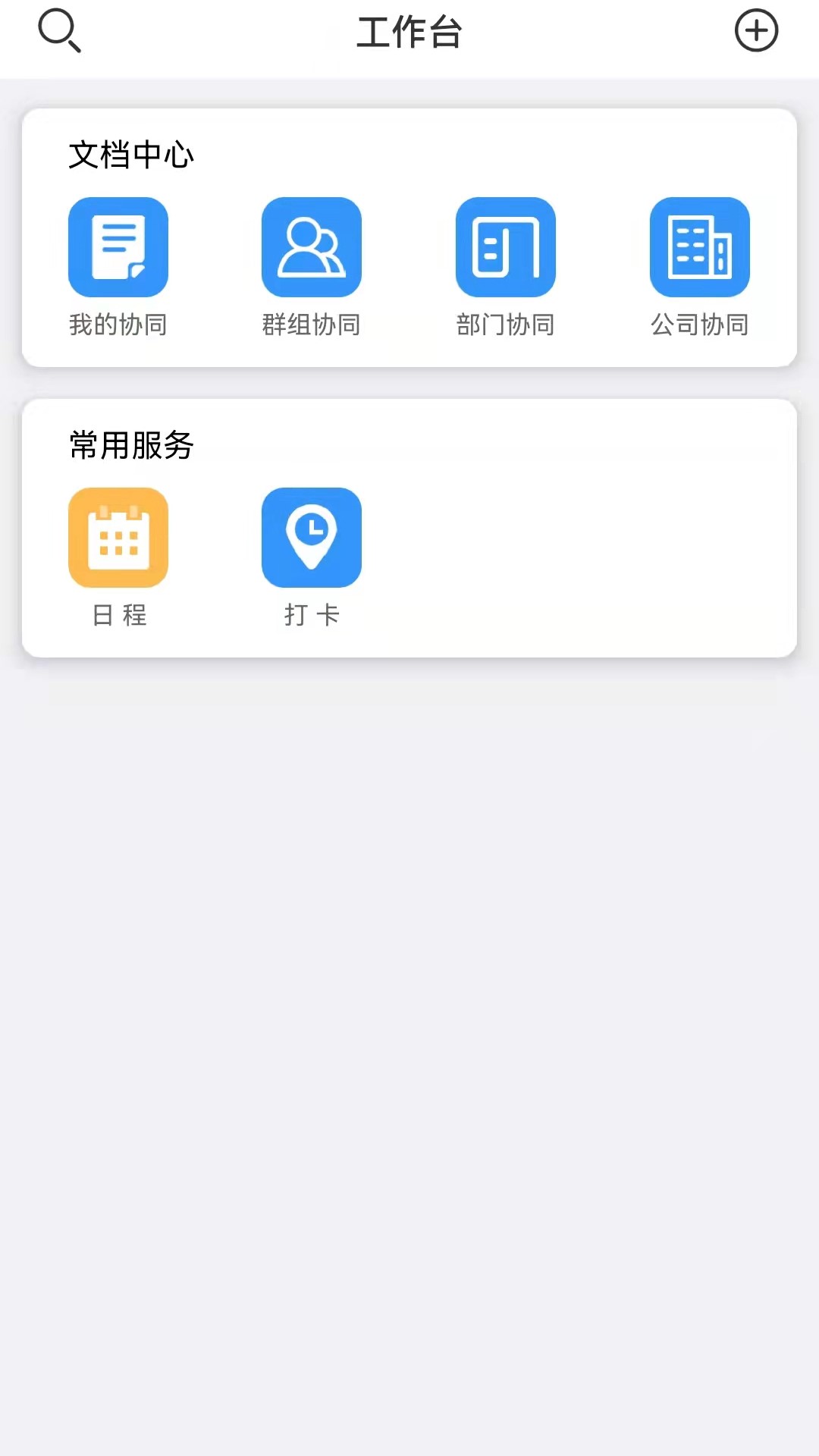The width and height of the screenshot is (819, 1456).
Task: Tap the magnifying glass search icon
Action: 60,31
